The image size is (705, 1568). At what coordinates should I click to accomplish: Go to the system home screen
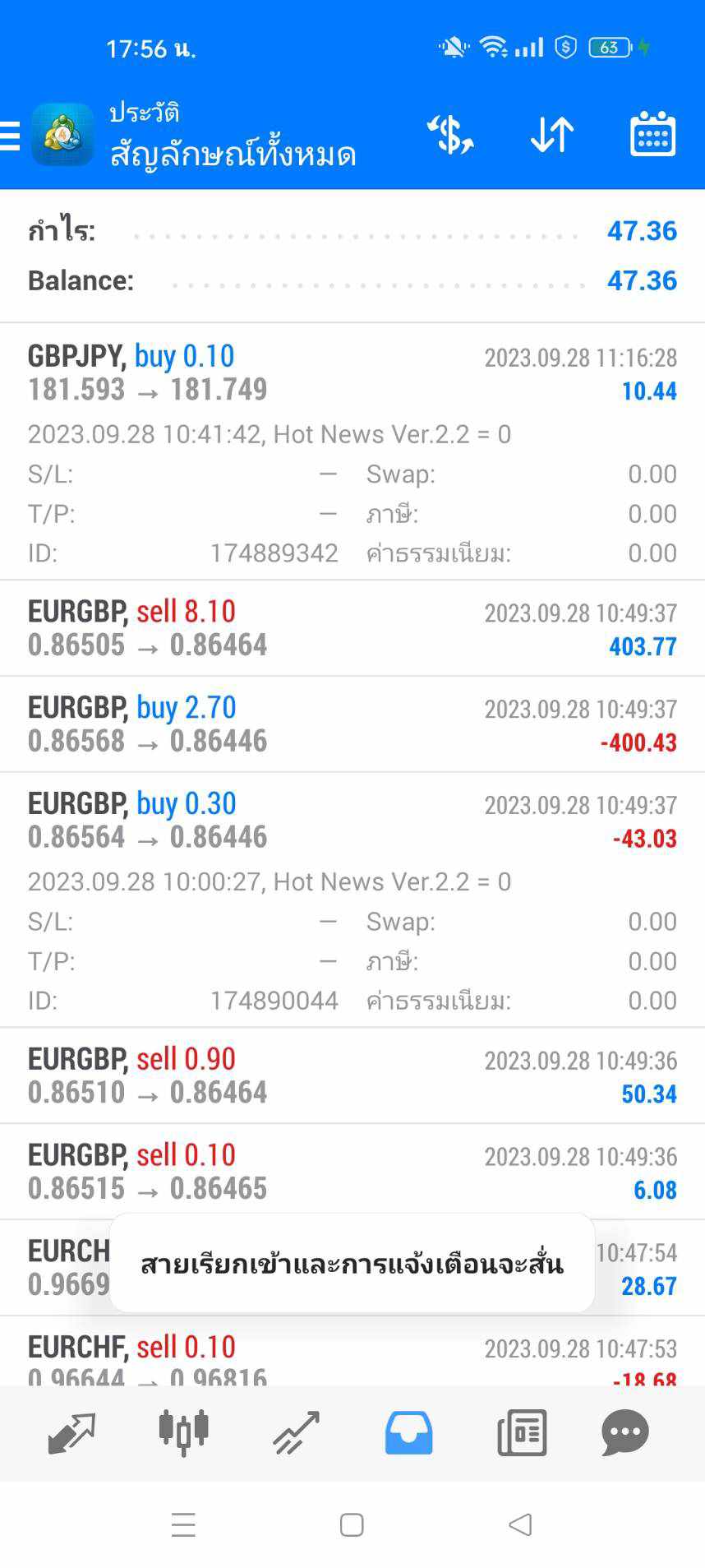pos(352,1524)
